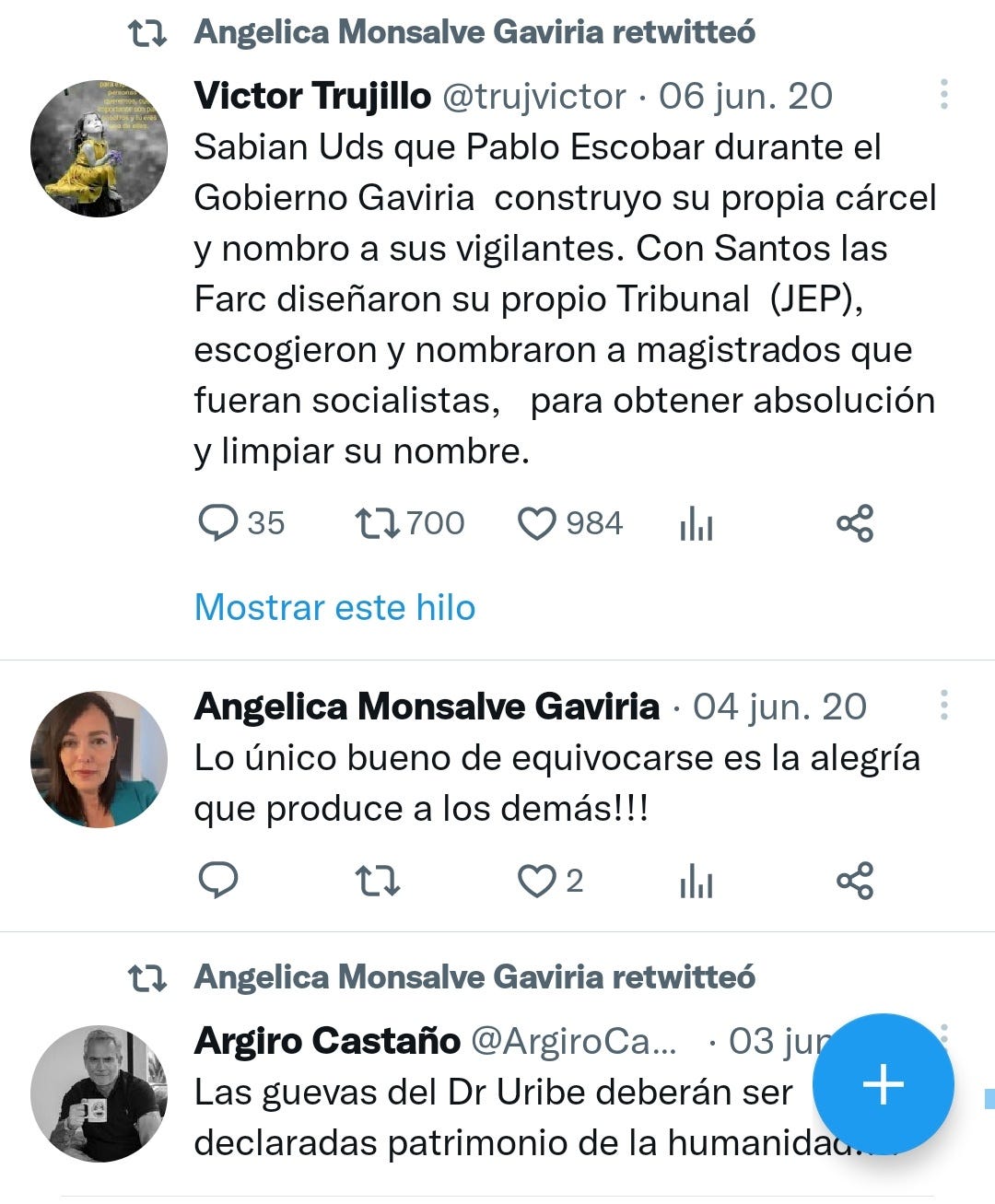Tap the 'Mostrar este hilo' link
This screenshot has width=995, height=1204.
coord(334,608)
